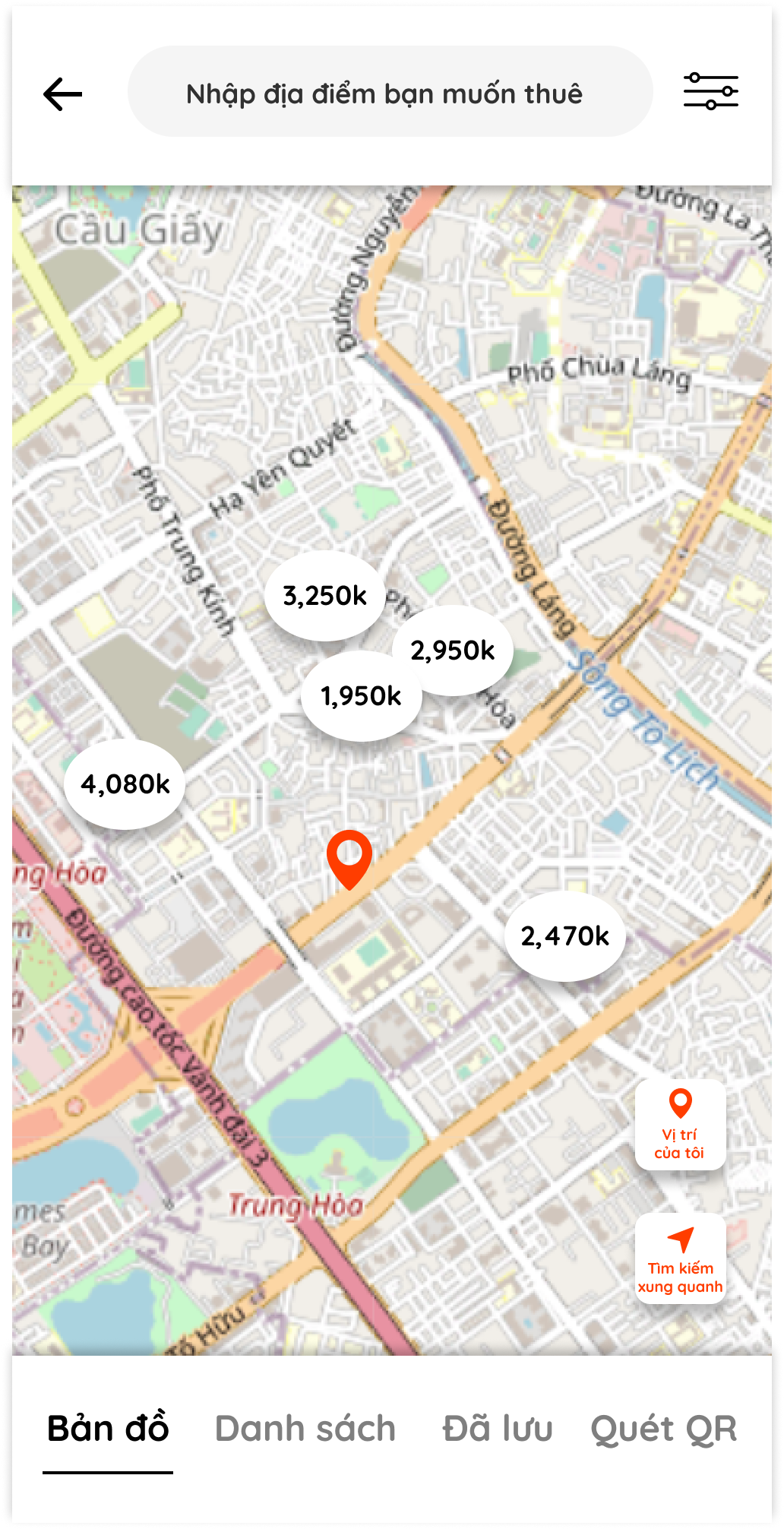This screenshot has height=1529, width=784.
Task: Open the Đã lưu tab
Action: [x=498, y=1429]
